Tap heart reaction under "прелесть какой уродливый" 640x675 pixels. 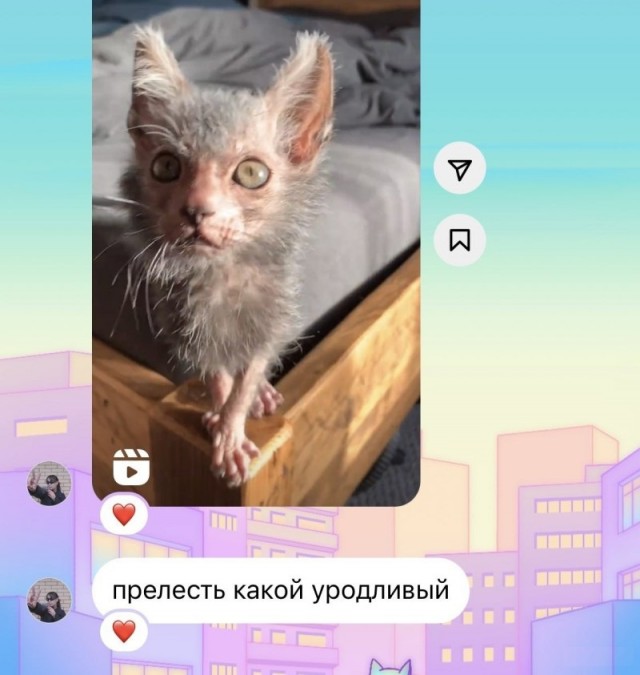(x=124, y=632)
